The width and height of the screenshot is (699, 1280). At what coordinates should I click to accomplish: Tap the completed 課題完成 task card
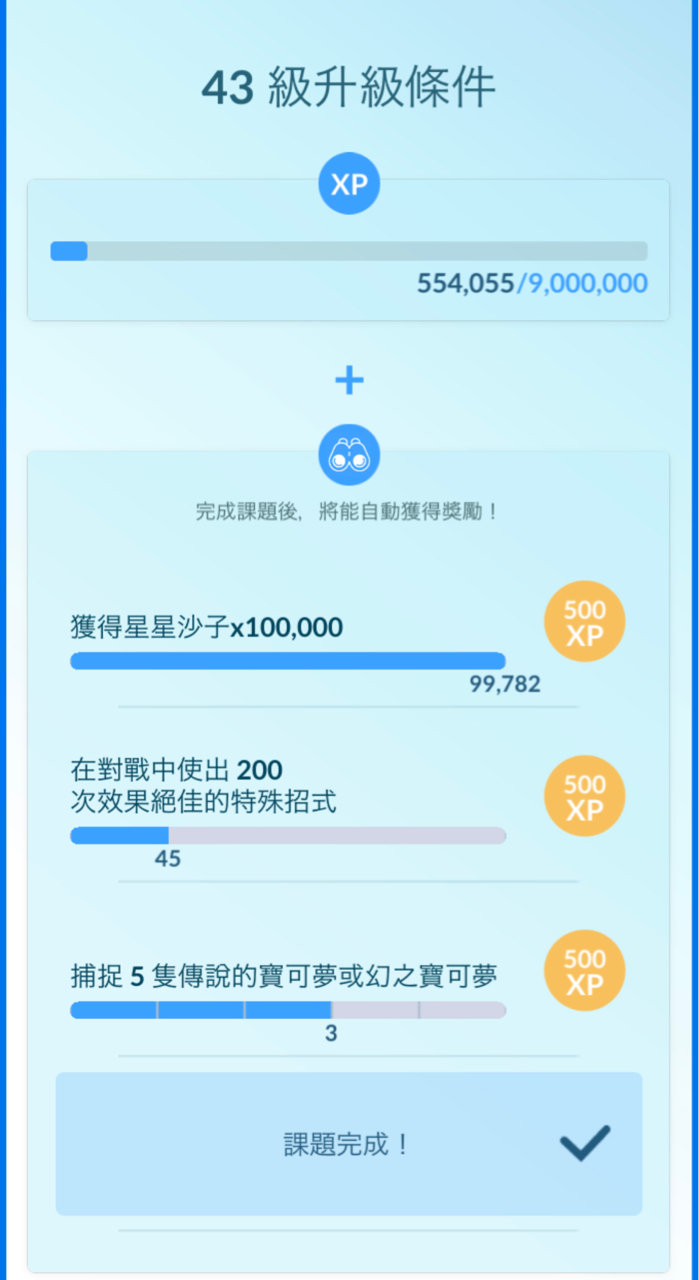click(x=348, y=1144)
